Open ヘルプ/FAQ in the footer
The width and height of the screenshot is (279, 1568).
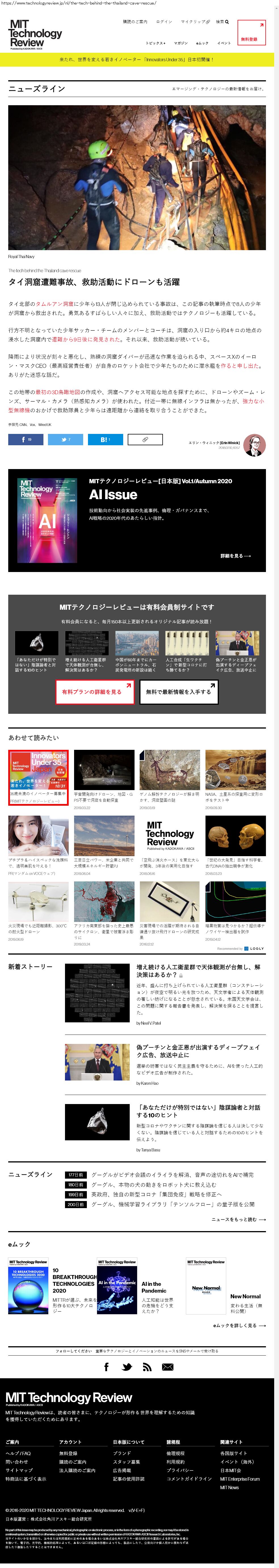pos(18,1453)
